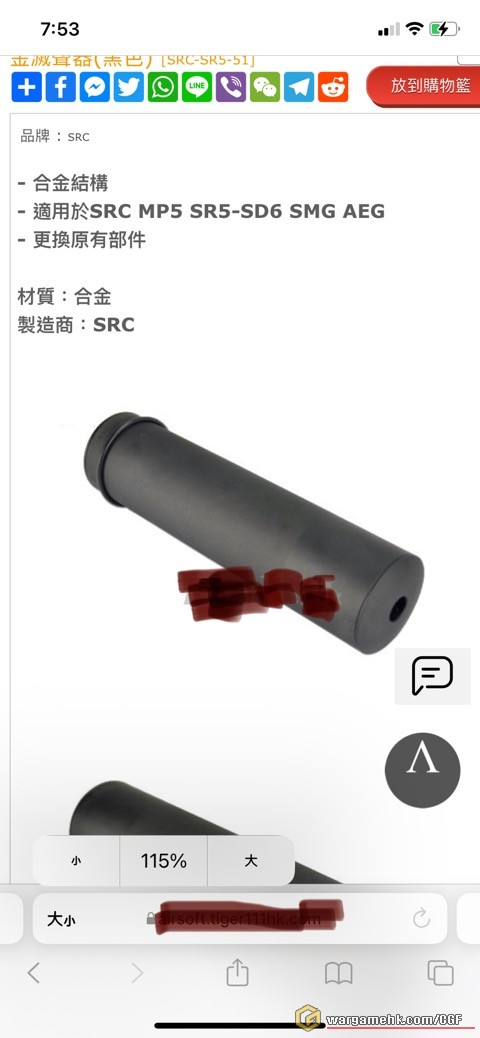
Task: Decrease text size with 小
Action: pos(76,861)
